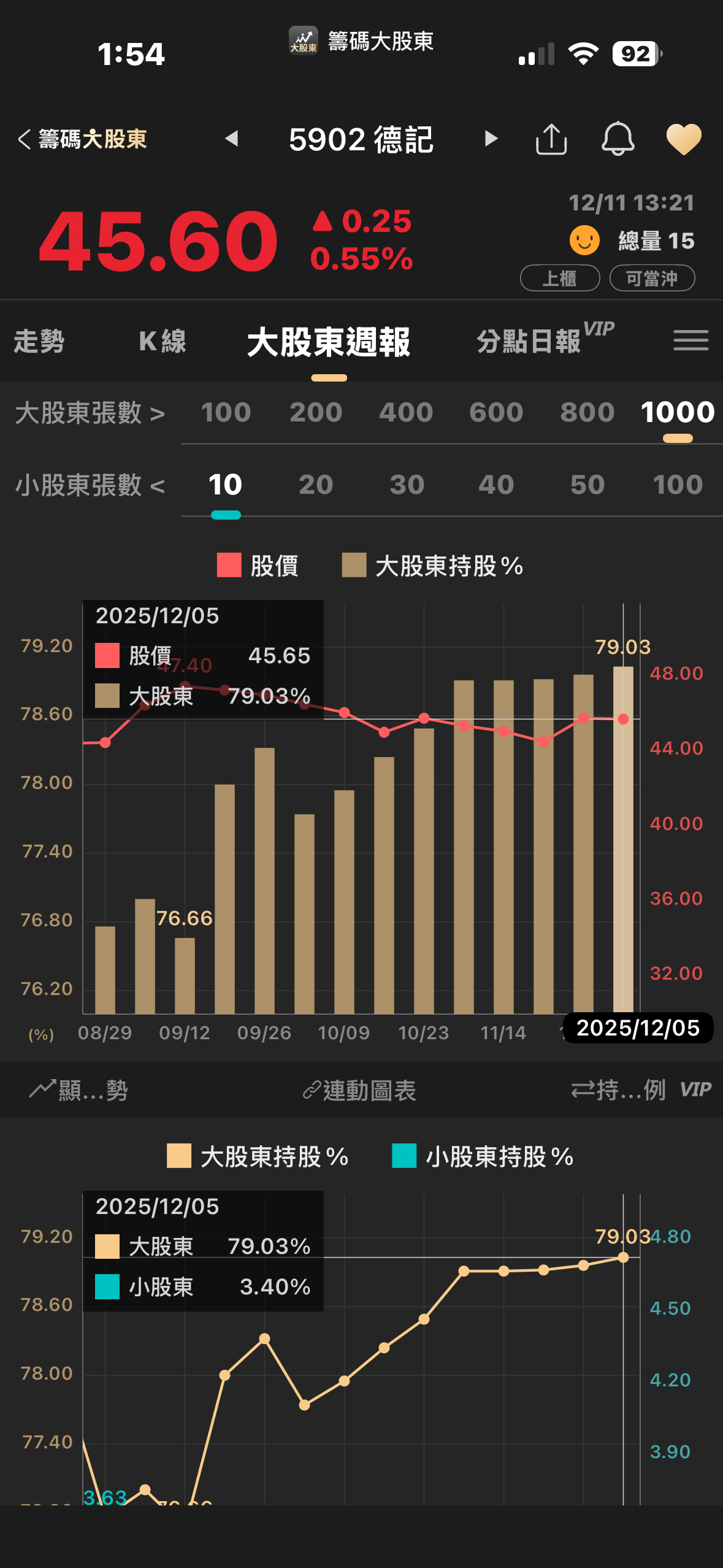The image size is (723, 1568).
Task: Toggle the 股價 legend series
Action: (258, 566)
